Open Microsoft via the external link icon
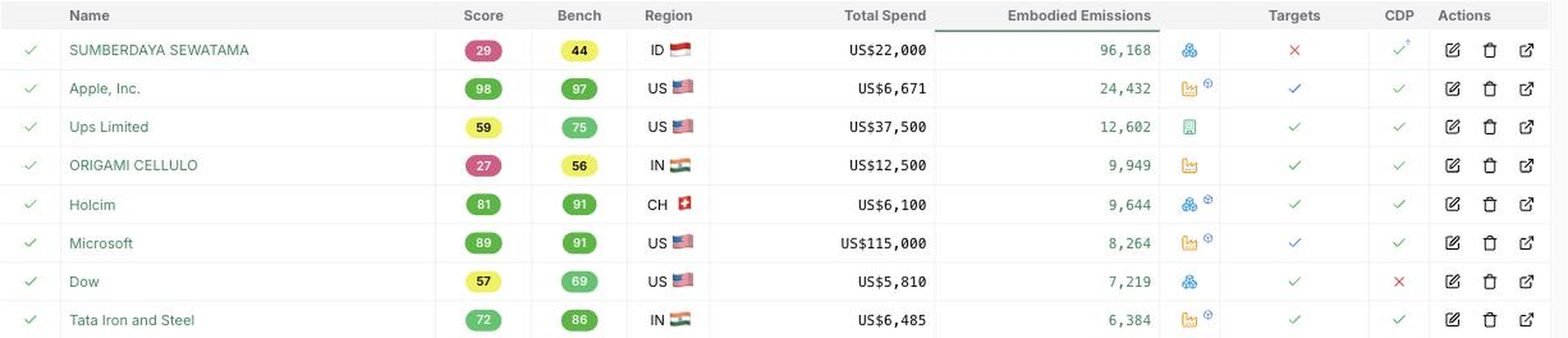This screenshot has height=338, width=1568. (1526, 243)
